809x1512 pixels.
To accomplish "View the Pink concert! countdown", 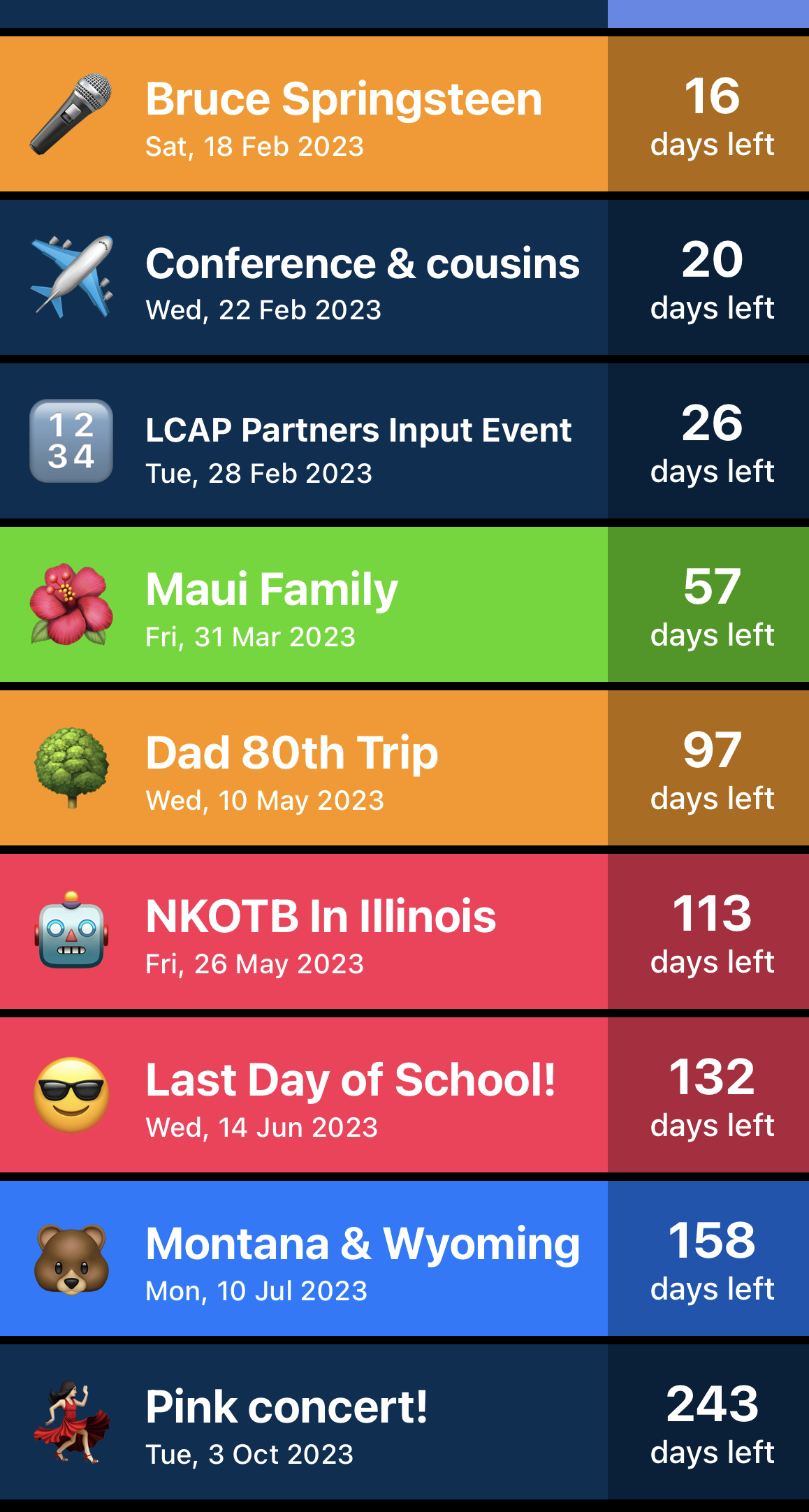I will tap(286, 1423).
